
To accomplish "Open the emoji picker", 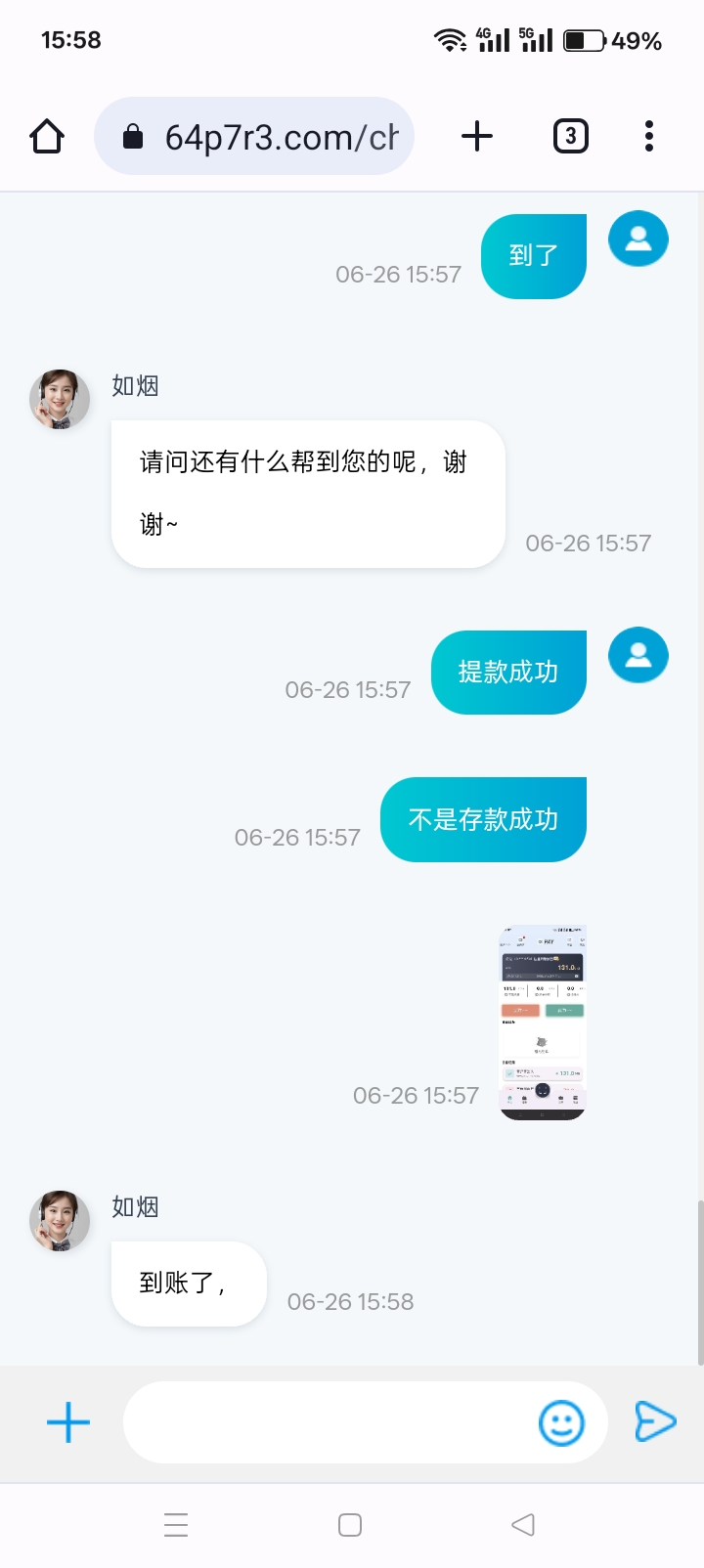I will click(561, 1422).
